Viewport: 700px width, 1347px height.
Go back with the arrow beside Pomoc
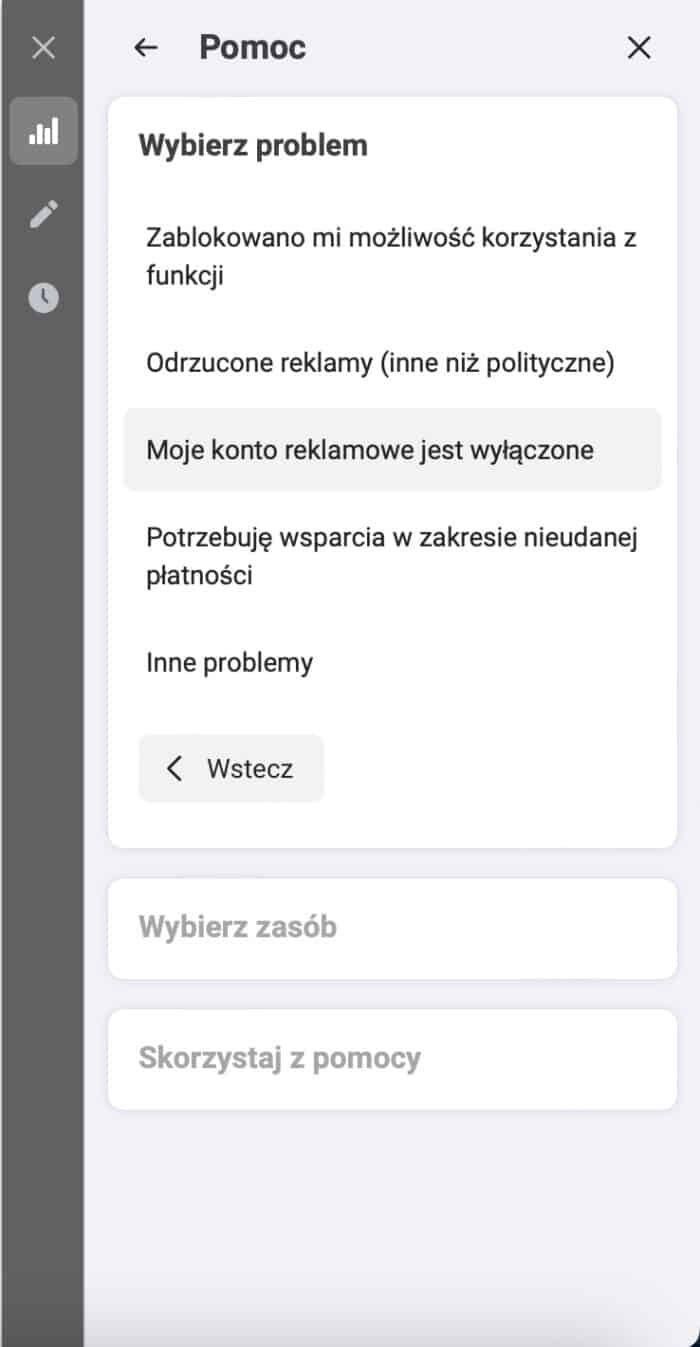click(x=146, y=48)
